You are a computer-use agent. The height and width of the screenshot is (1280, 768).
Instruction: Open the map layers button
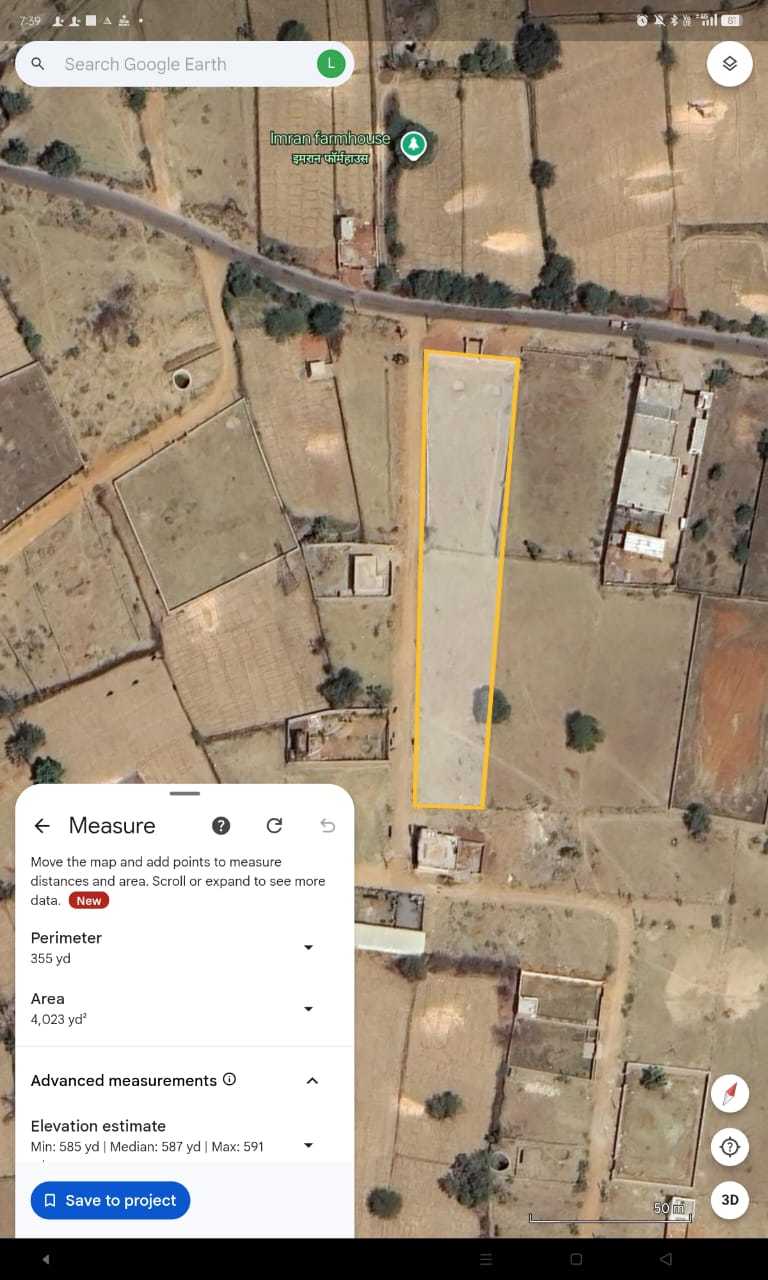pyautogui.click(x=730, y=64)
